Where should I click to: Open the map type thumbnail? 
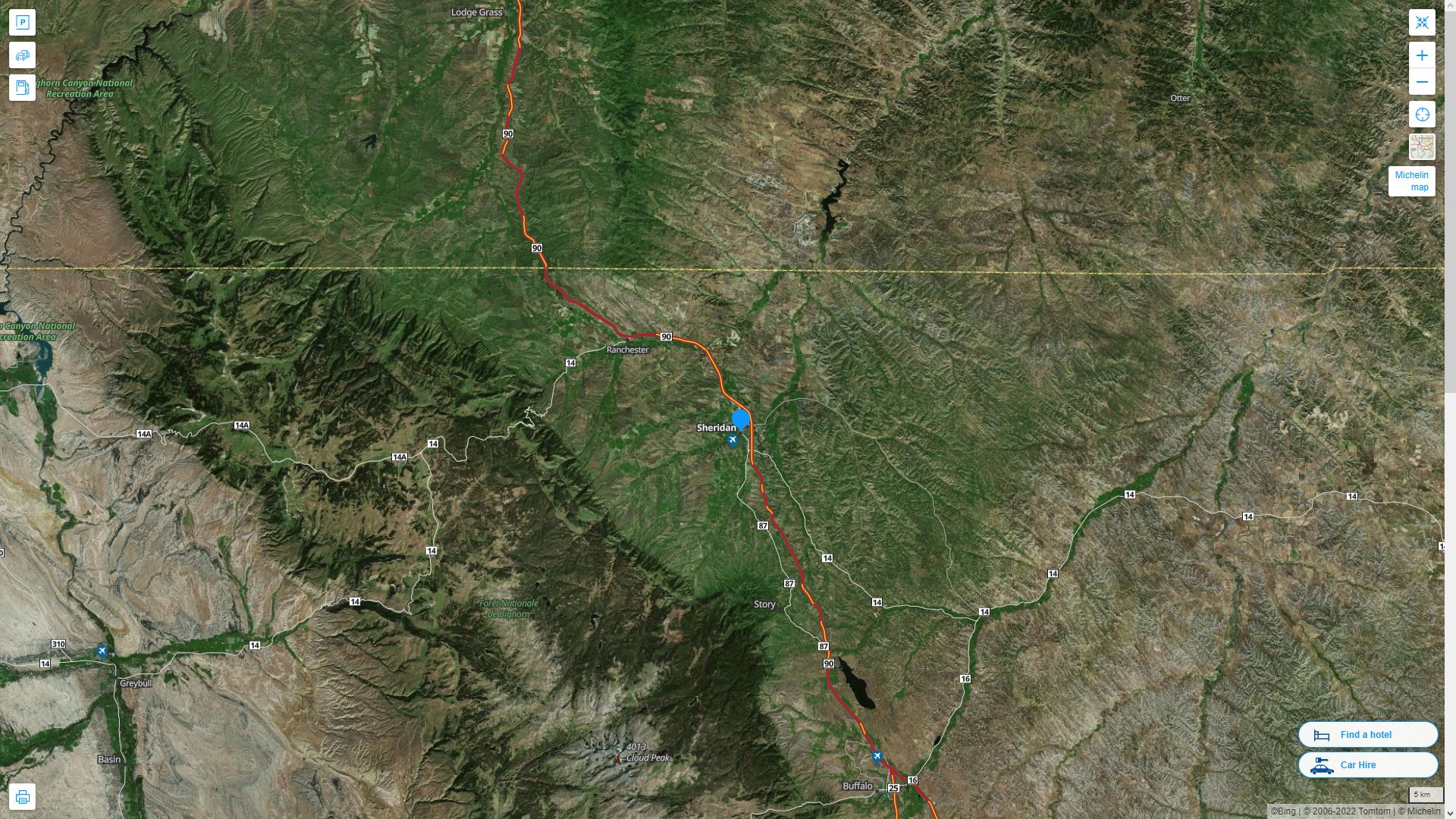(x=1422, y=147)
